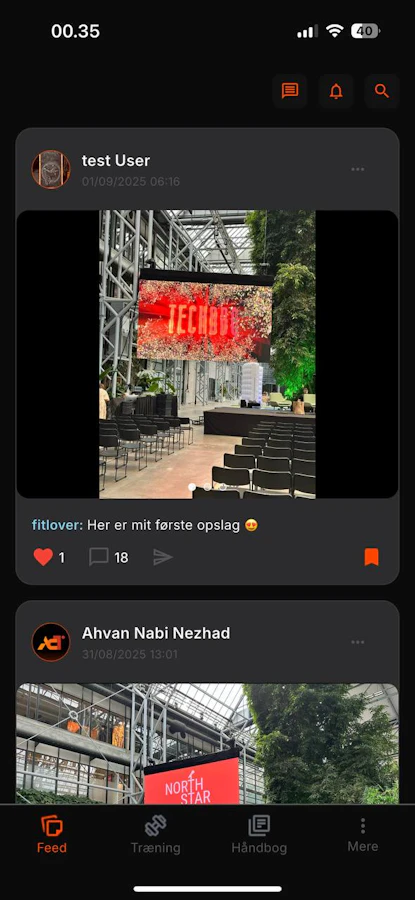Tap the search icon

click(382, 91)
